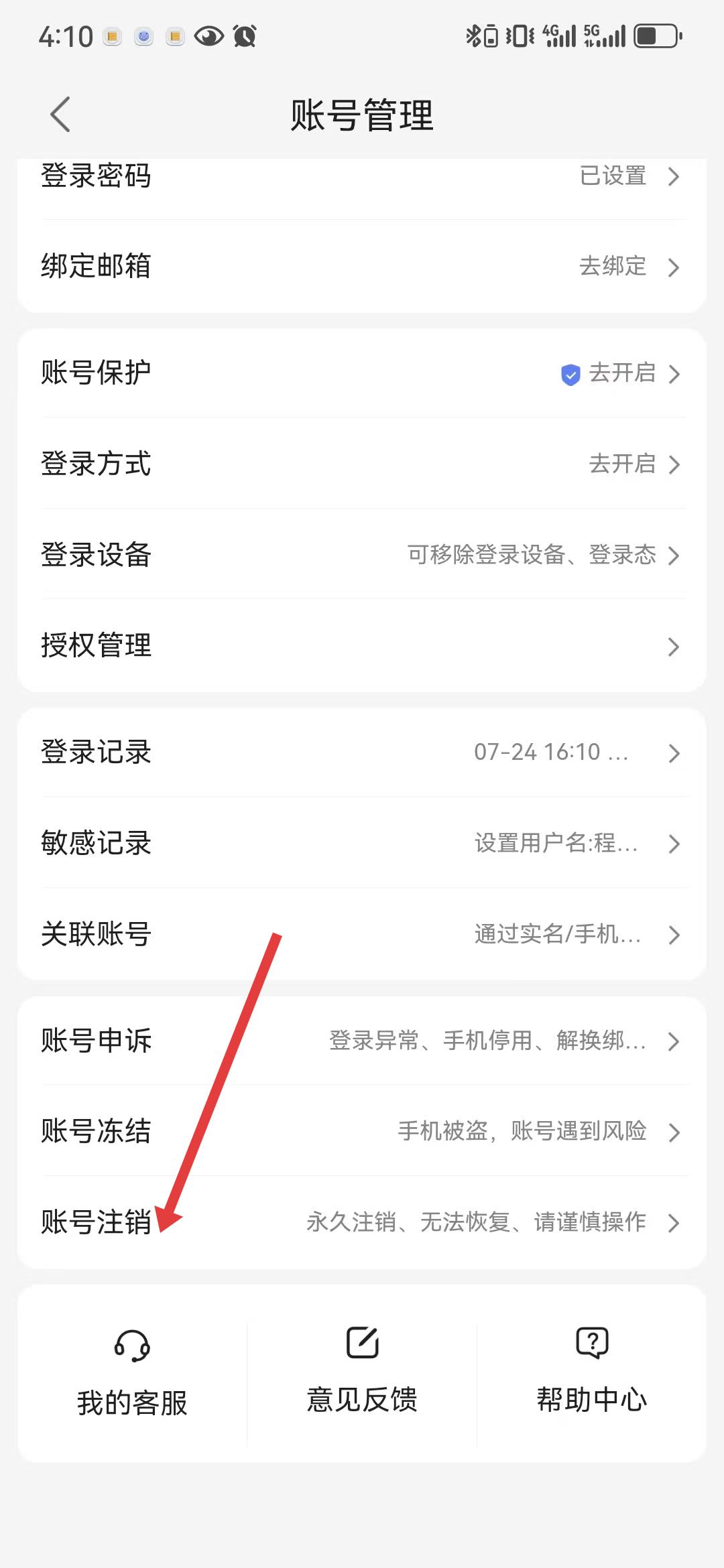Contact 我的客服 support
The height and width of the screenshot is (1568, 724).
tap(132, 1374)
